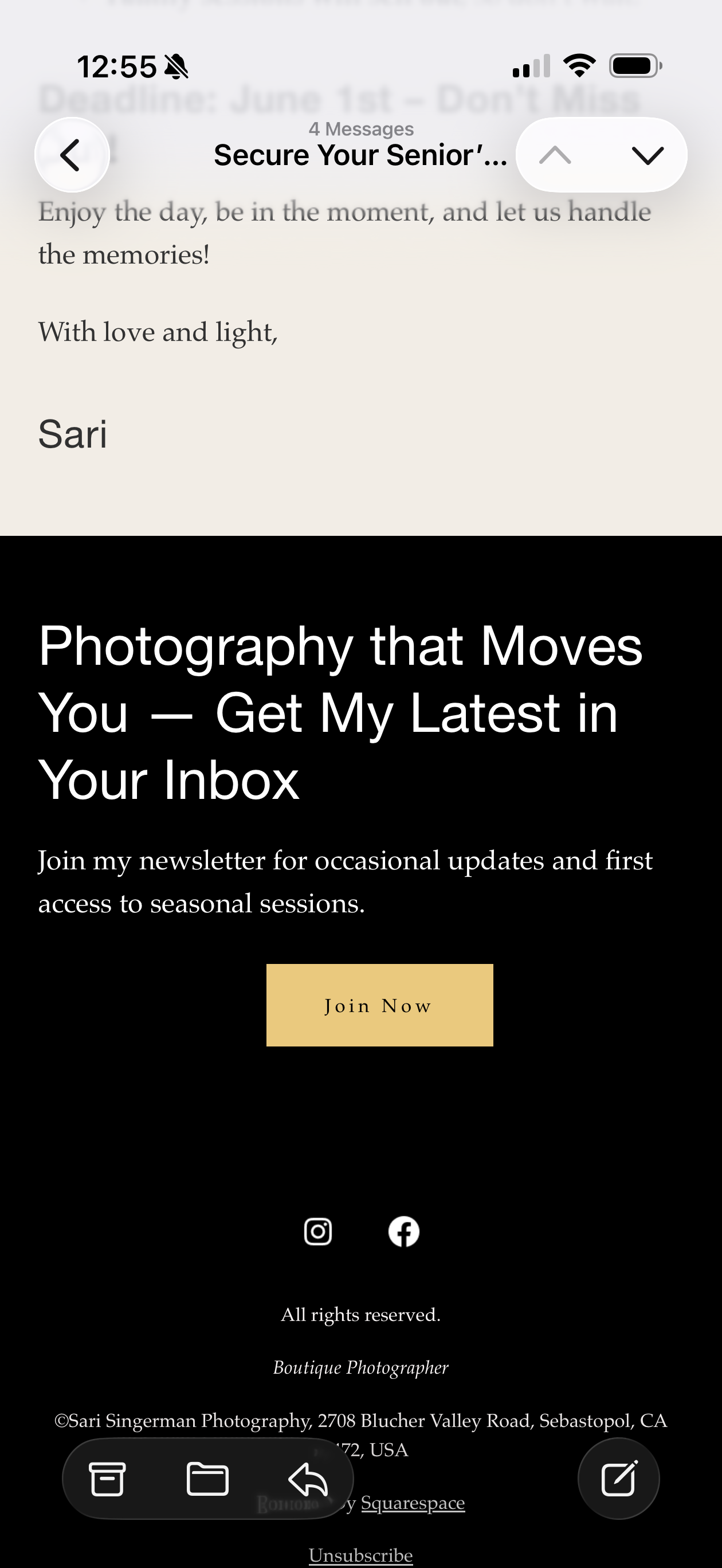The width and height of the screenshot is (722, 1568).
Task: Compose a new email
Action: click(x=618, y=1478)
